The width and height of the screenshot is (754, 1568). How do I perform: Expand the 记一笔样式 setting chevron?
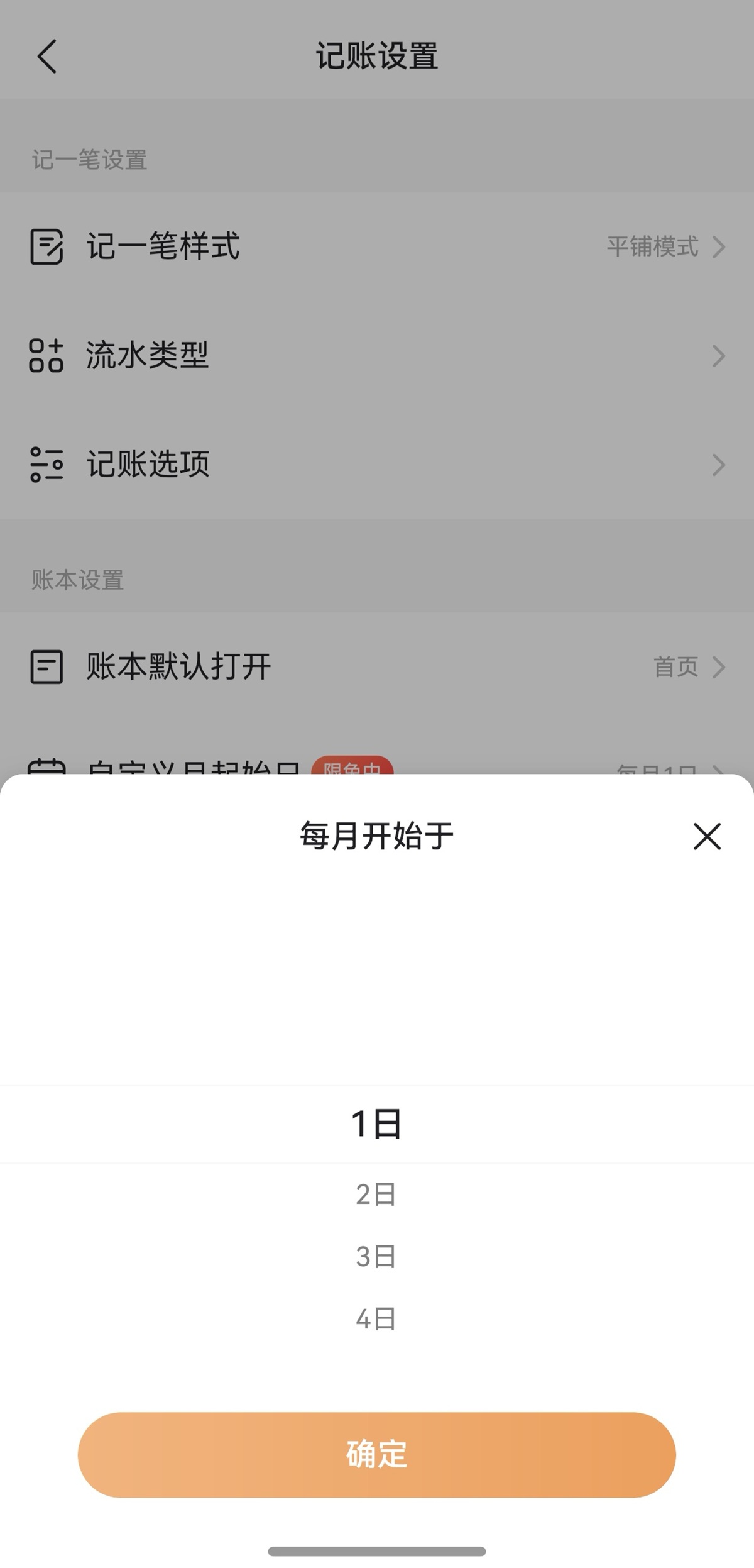(x=720, y=248)
